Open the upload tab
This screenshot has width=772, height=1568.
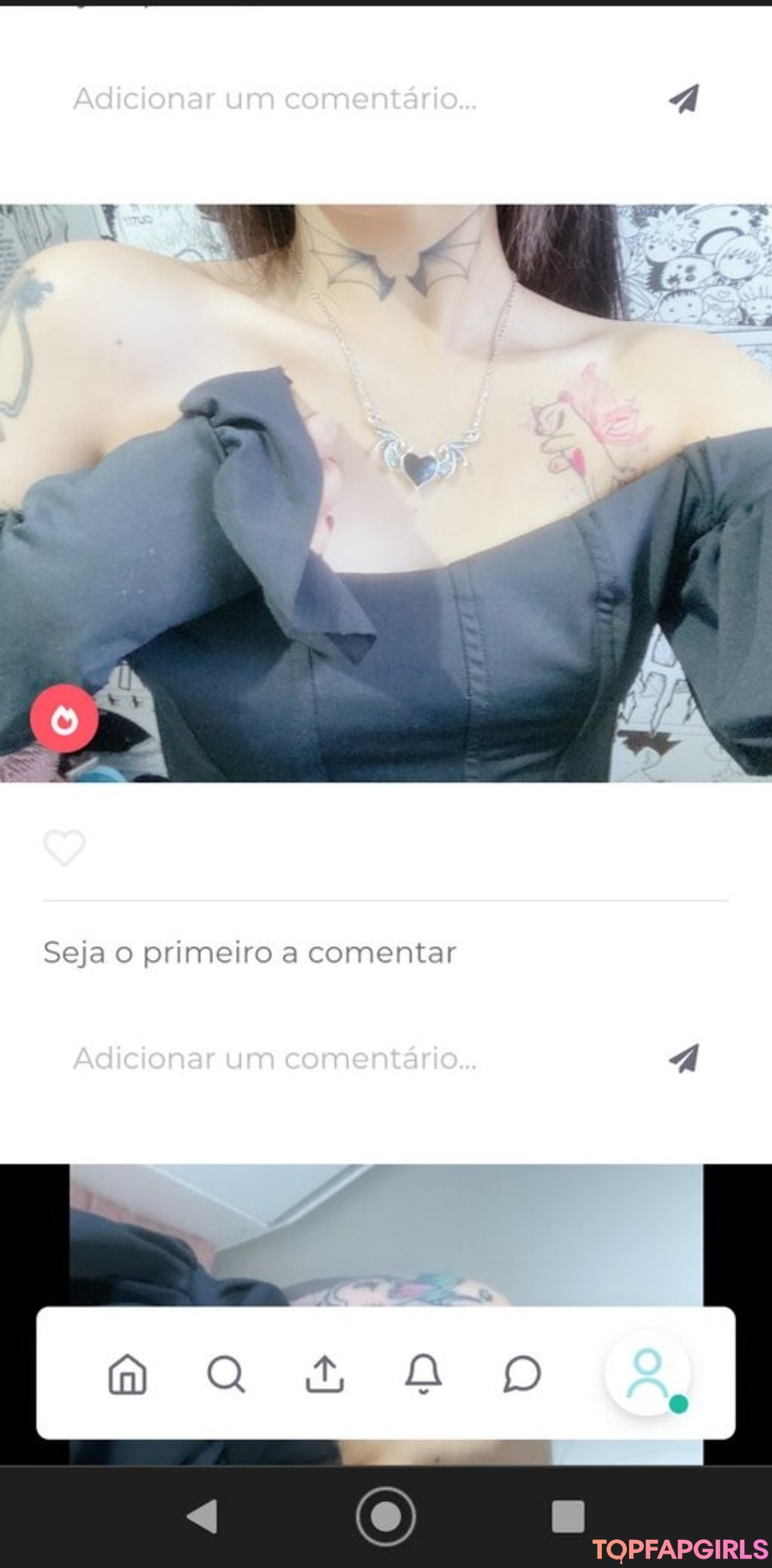[325, 1374]
